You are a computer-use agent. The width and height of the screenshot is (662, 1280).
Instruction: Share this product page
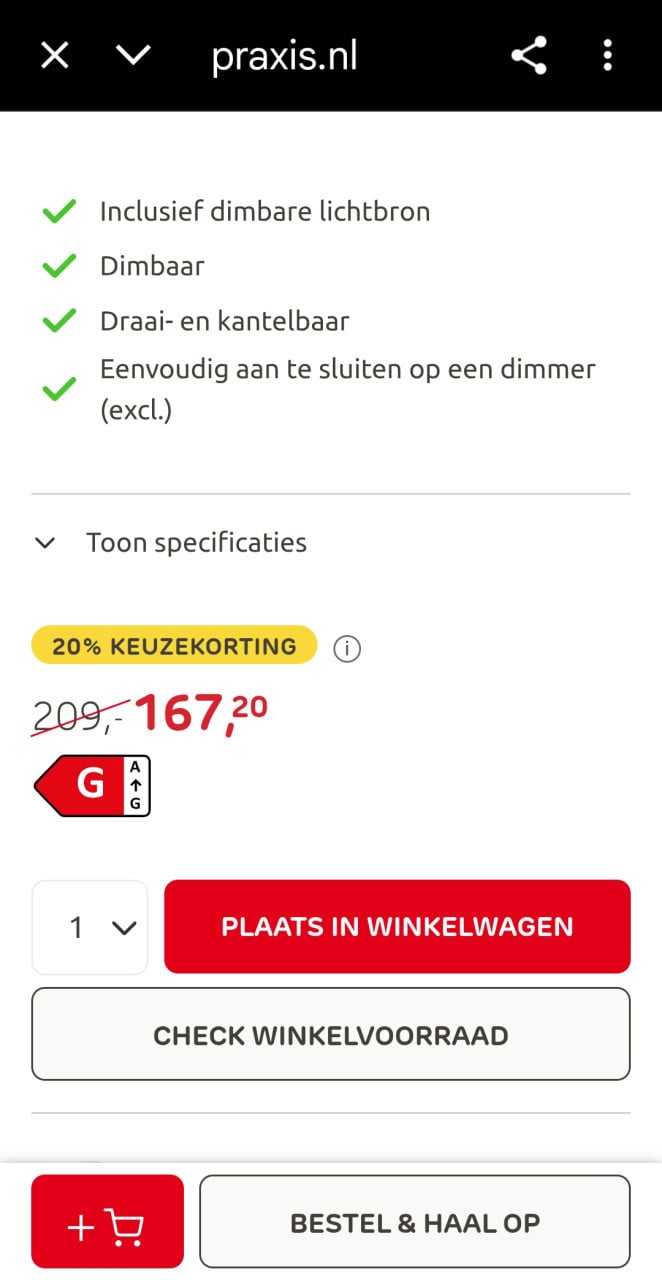point(529,56)
